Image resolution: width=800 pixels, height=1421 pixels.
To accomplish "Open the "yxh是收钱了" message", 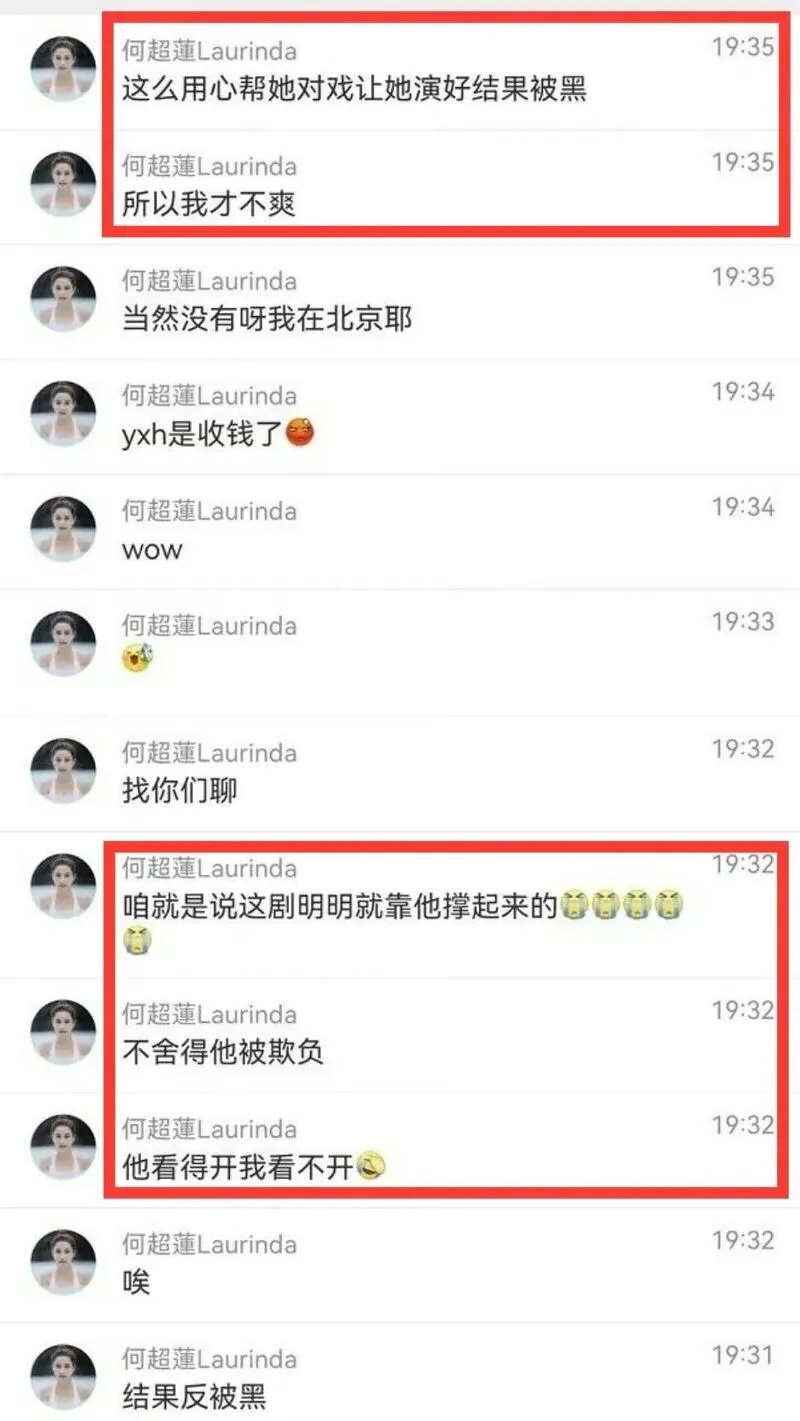I will click(x=200, y=435).
